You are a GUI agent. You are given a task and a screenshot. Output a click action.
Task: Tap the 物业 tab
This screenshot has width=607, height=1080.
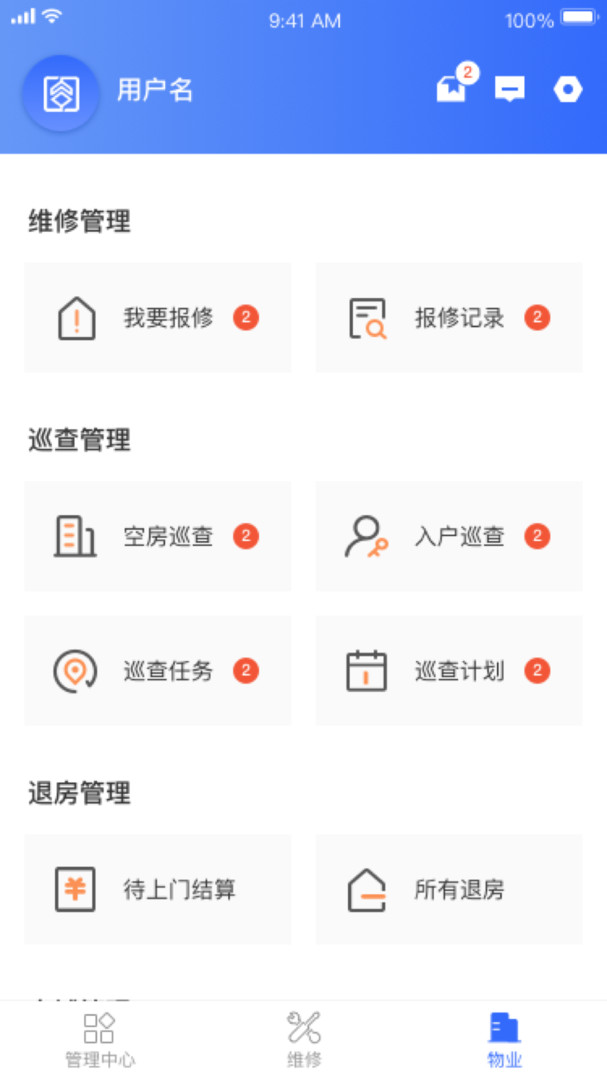(x=504, y=1040)
